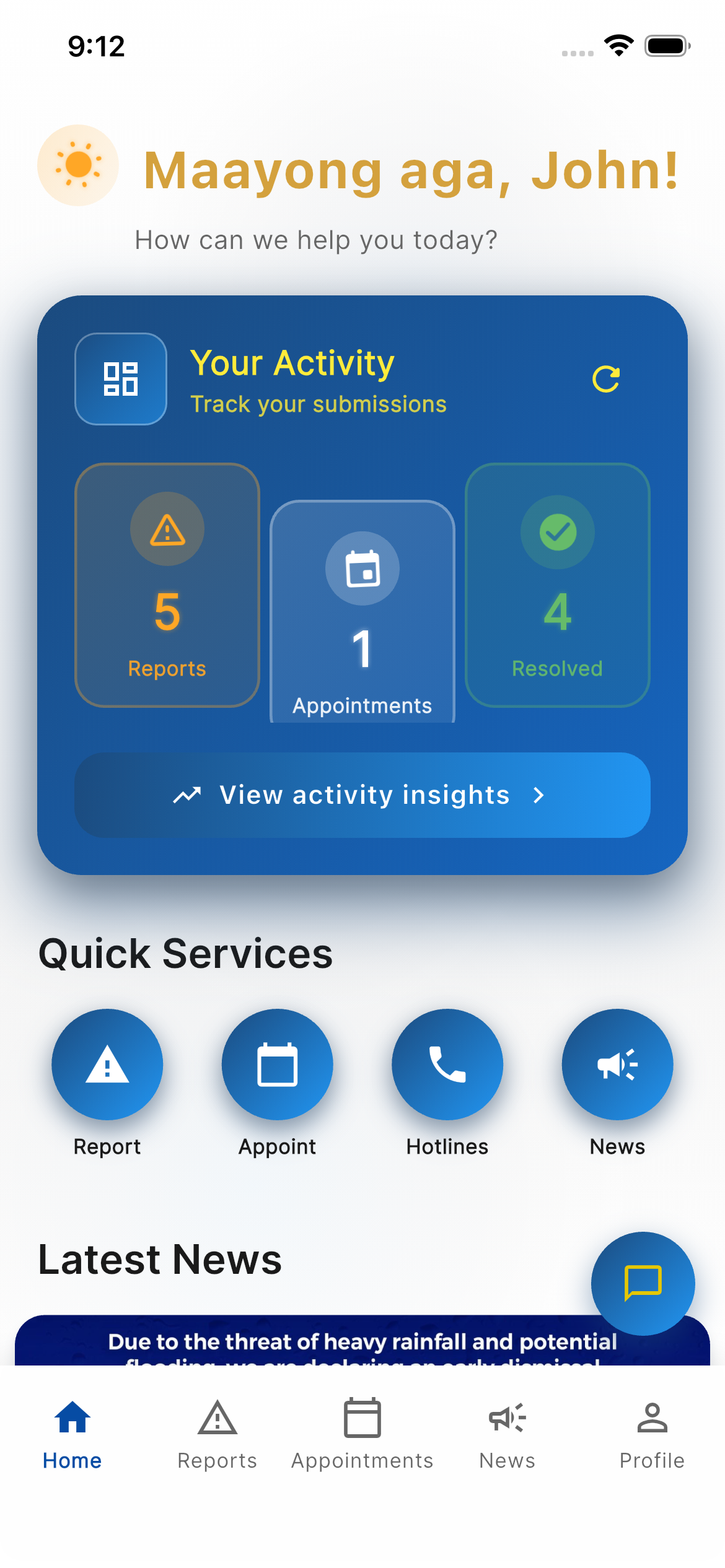The width and height of the screenshot is (725, 1568).
Task: Tap the dashboard grid icon on Your Activity card
Action: [120, 379]
